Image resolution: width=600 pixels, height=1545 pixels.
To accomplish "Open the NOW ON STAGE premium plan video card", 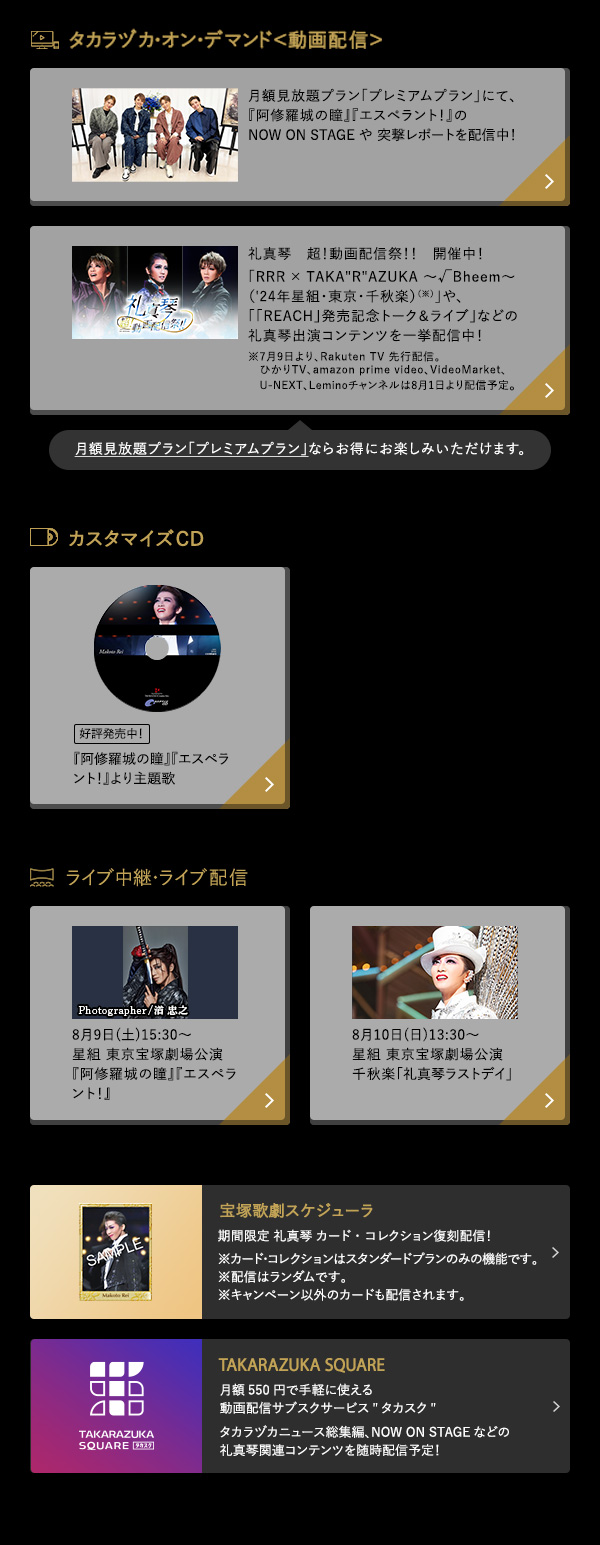I will coord(299,135).
